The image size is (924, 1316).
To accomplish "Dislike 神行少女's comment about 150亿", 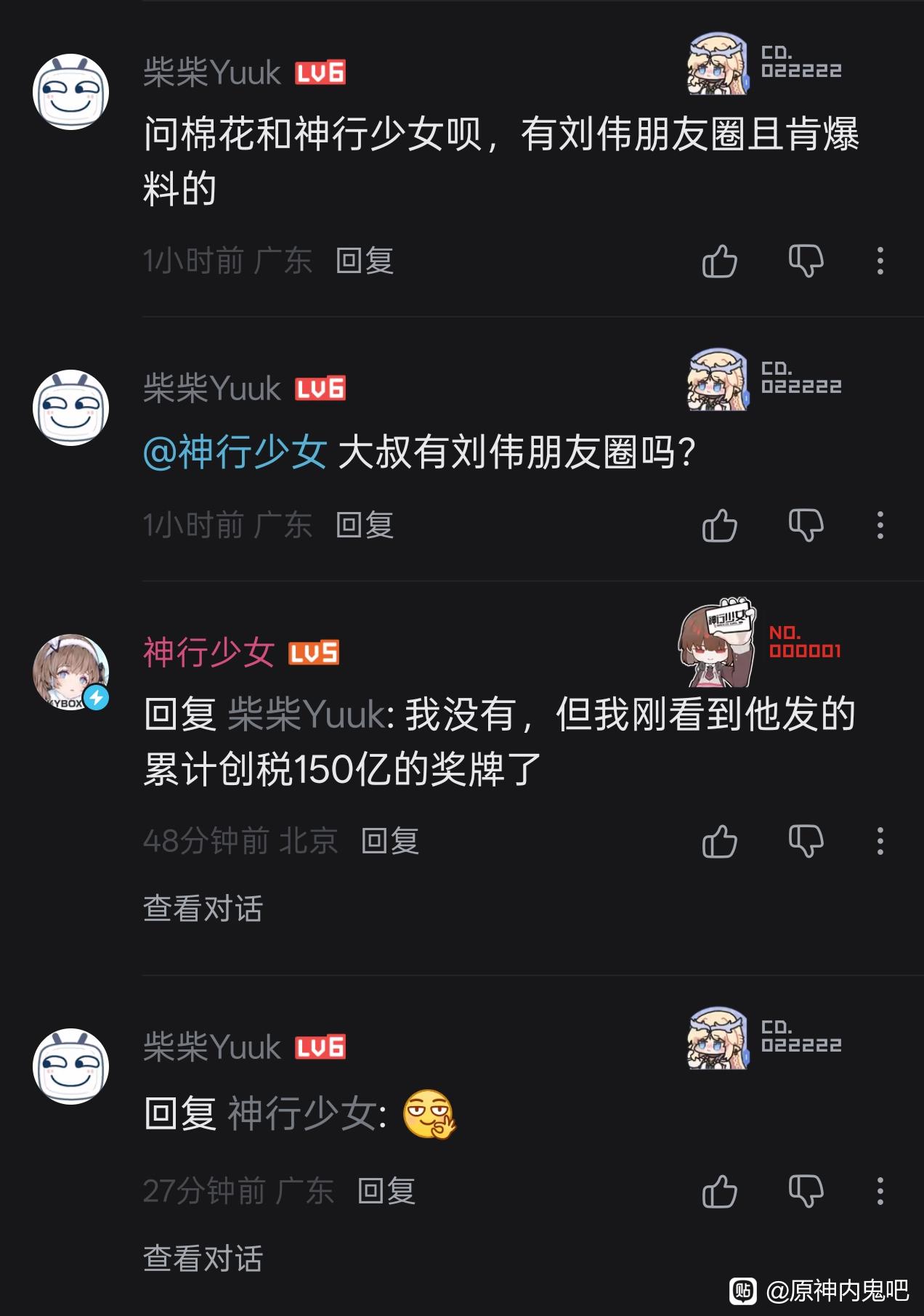I will (806, 841).
